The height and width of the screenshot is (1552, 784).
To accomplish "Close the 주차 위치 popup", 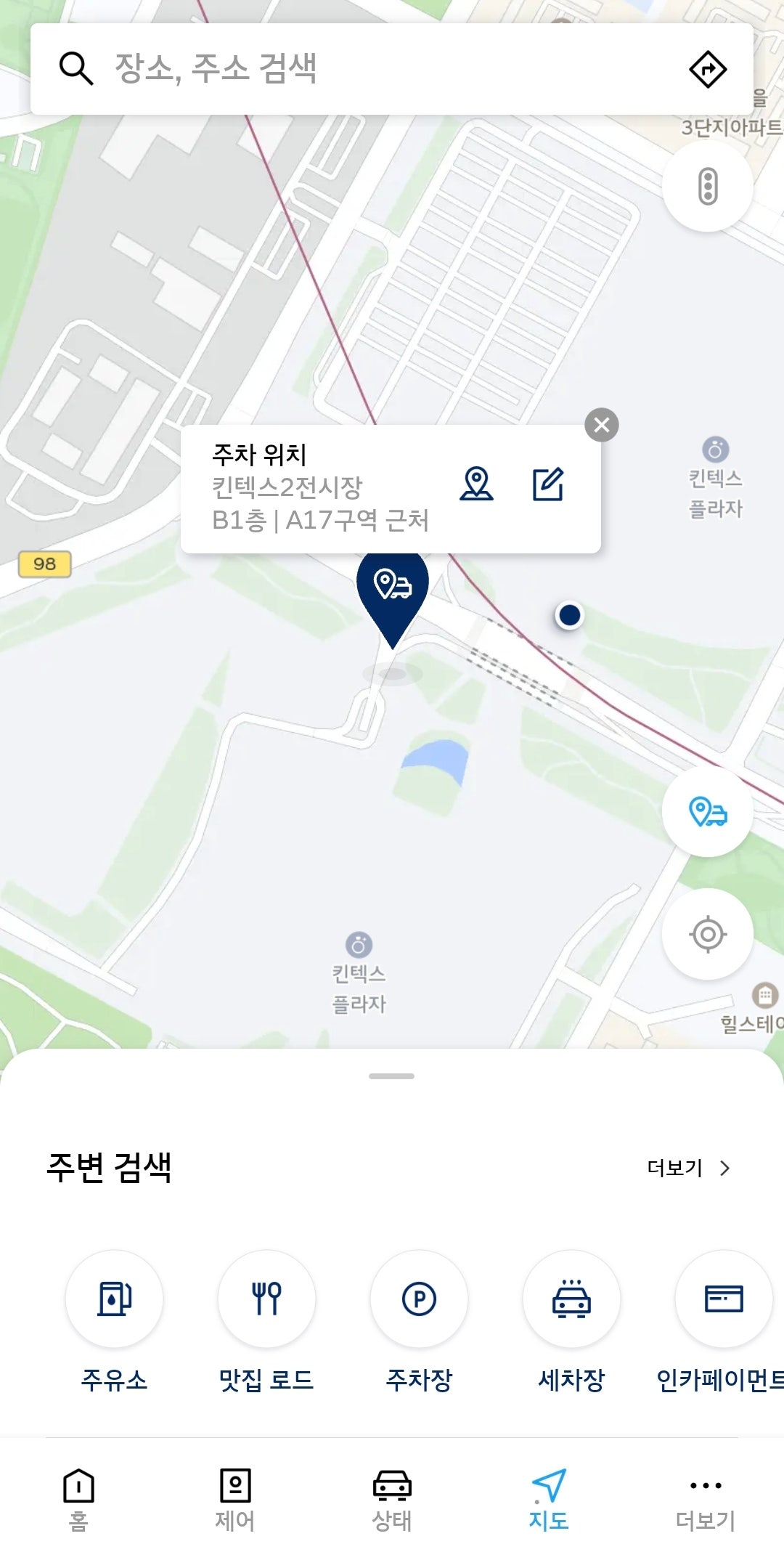I will [x=601, y=425].
